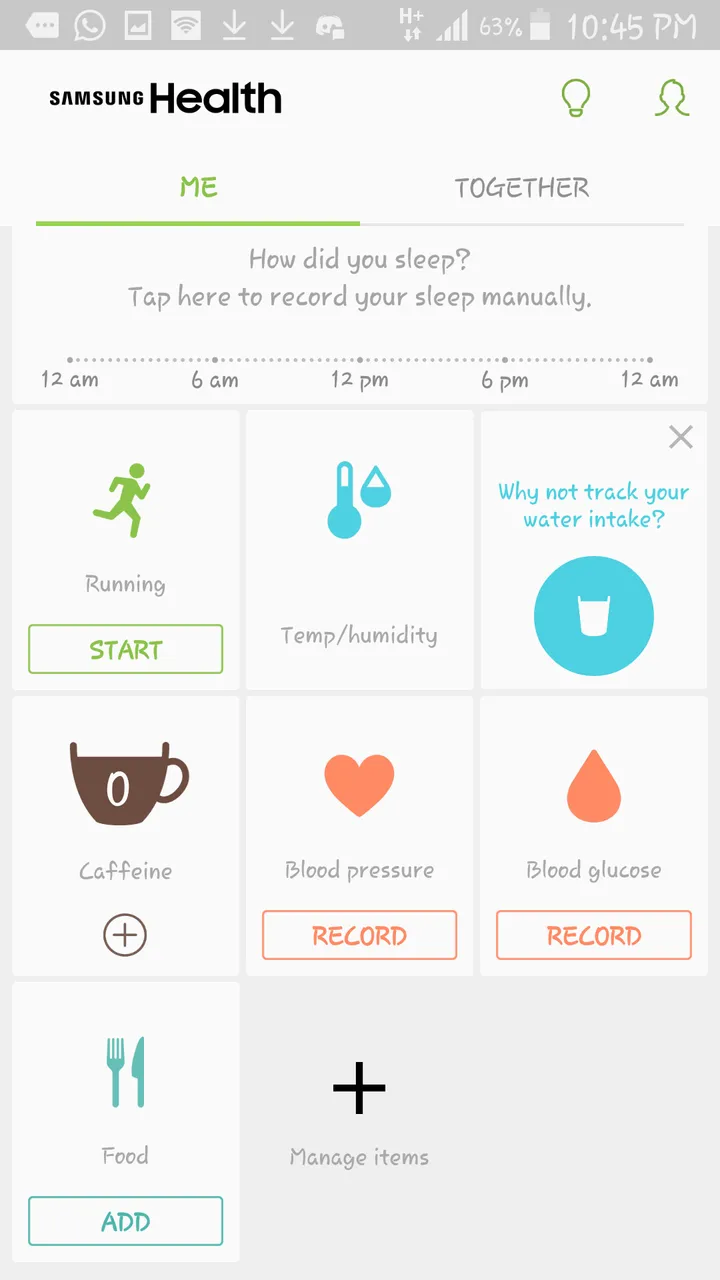Add a cup of caffeine

click(125, 936)
